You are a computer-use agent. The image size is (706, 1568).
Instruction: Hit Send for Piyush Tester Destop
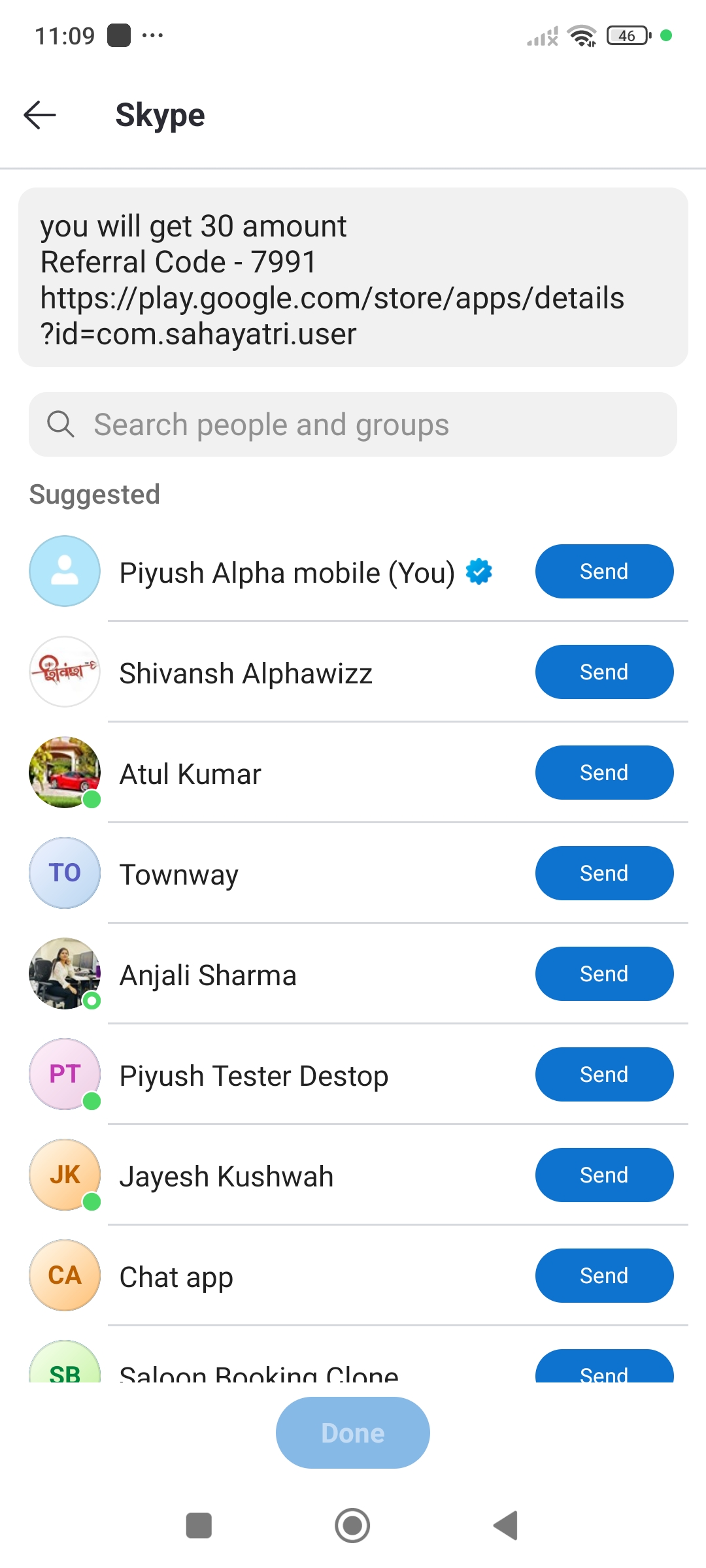coord(603,1075)
